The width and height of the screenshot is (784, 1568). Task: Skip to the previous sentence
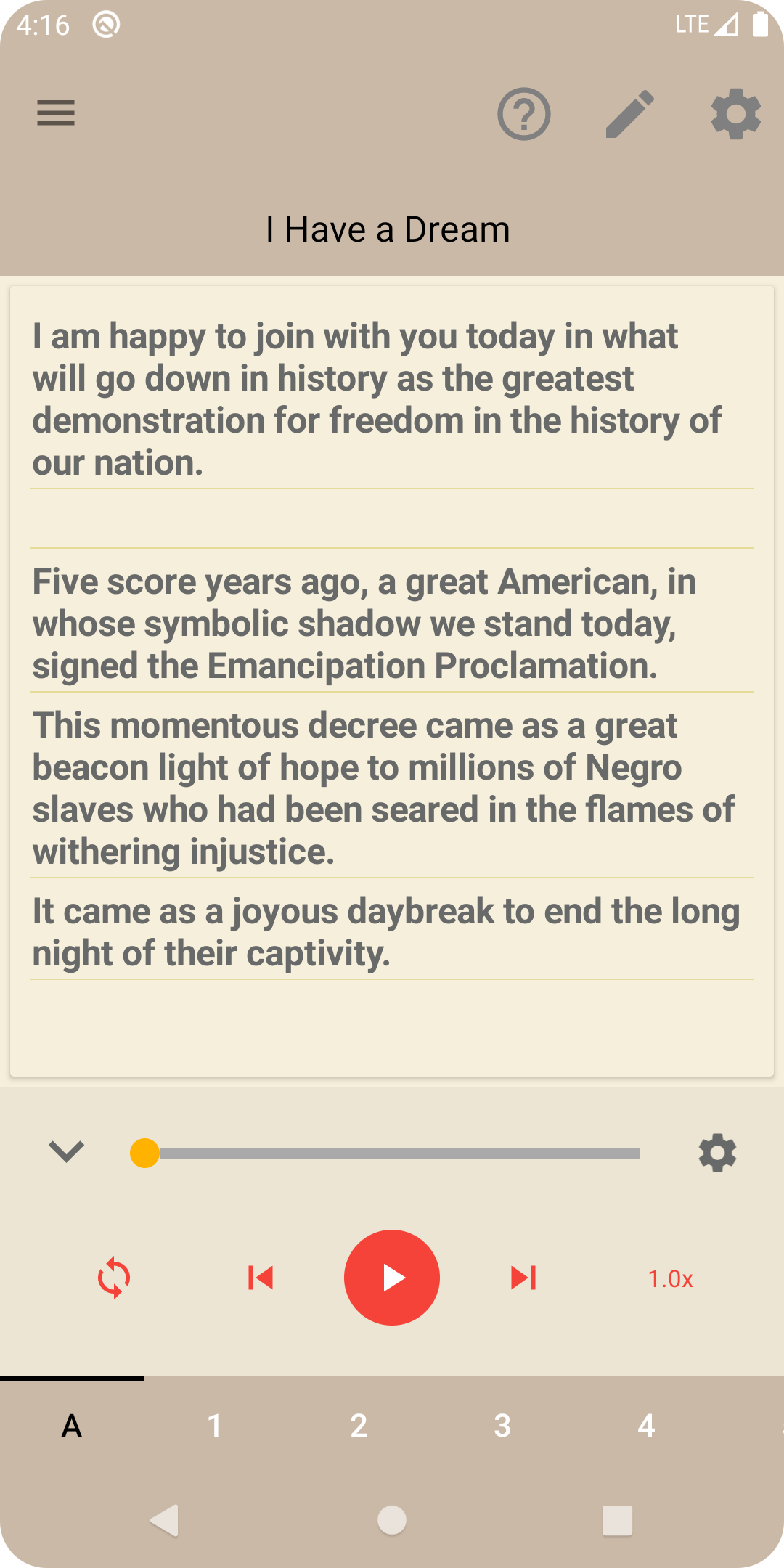260,1278
